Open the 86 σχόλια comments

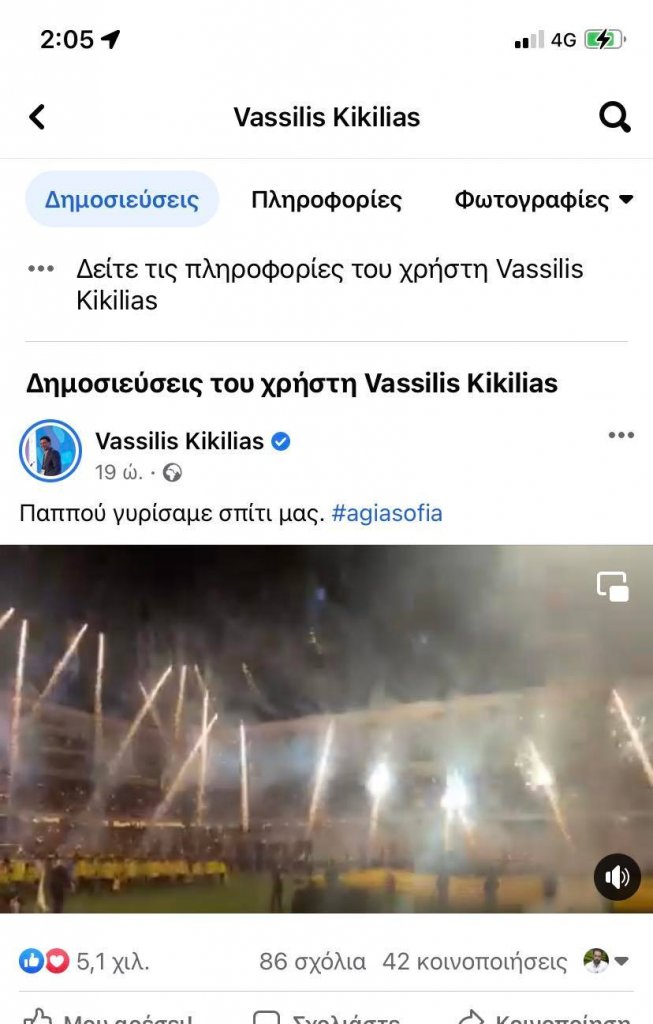[x=312, y=962]
